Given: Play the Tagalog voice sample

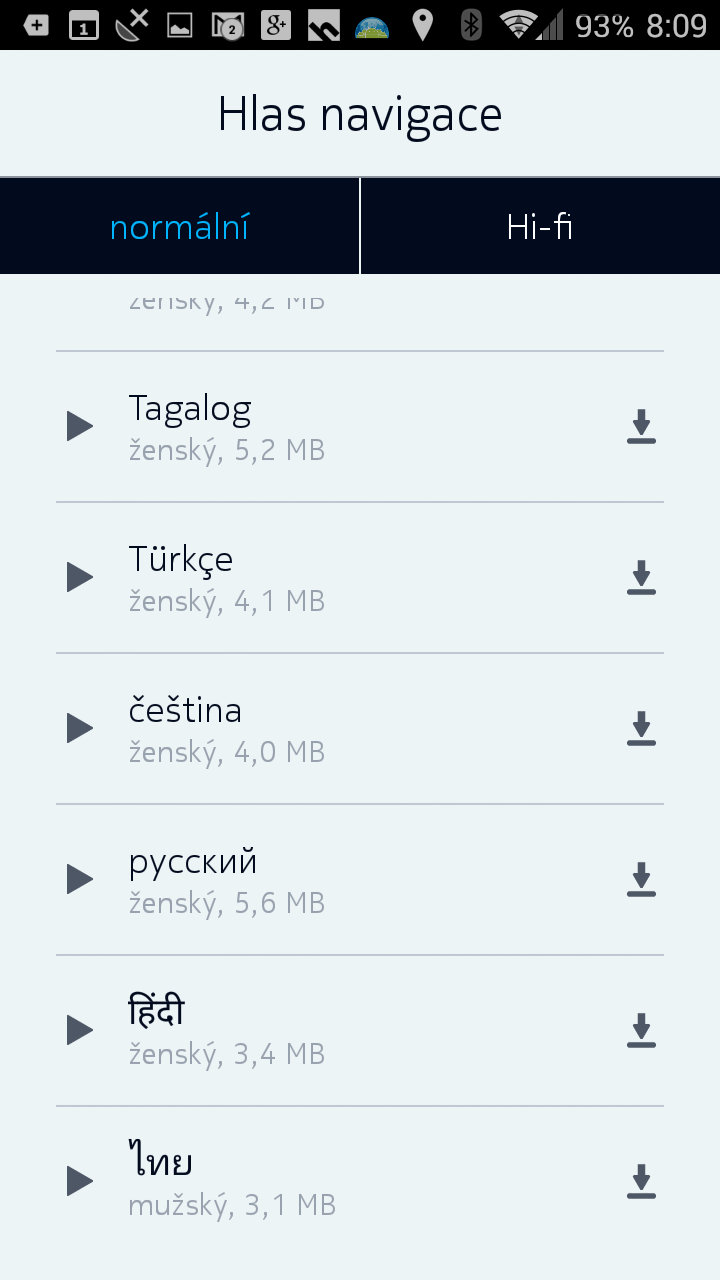Looking at the screenshot, I should pyautogui.click(x=80, y=426).
